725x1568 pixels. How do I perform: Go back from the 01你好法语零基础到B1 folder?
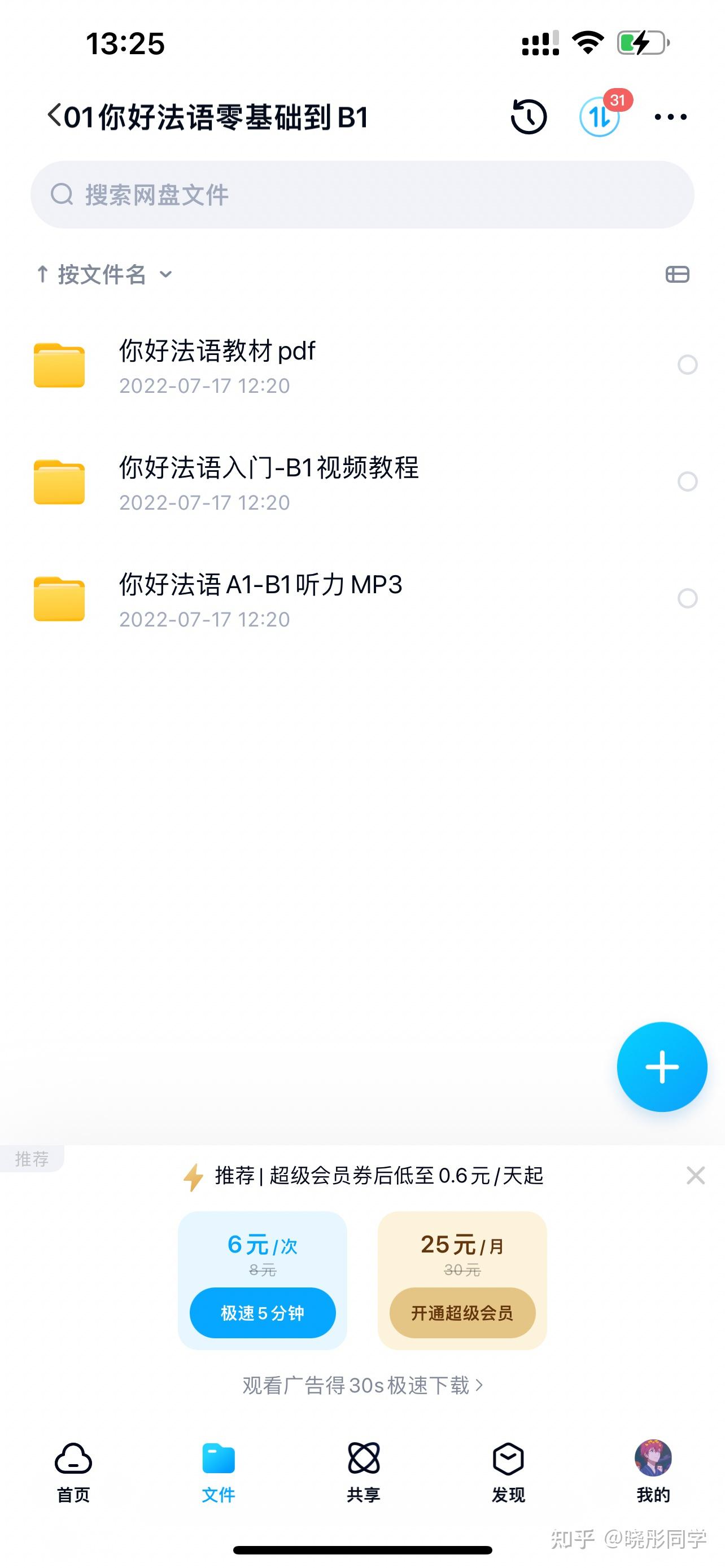click(55, 116)
